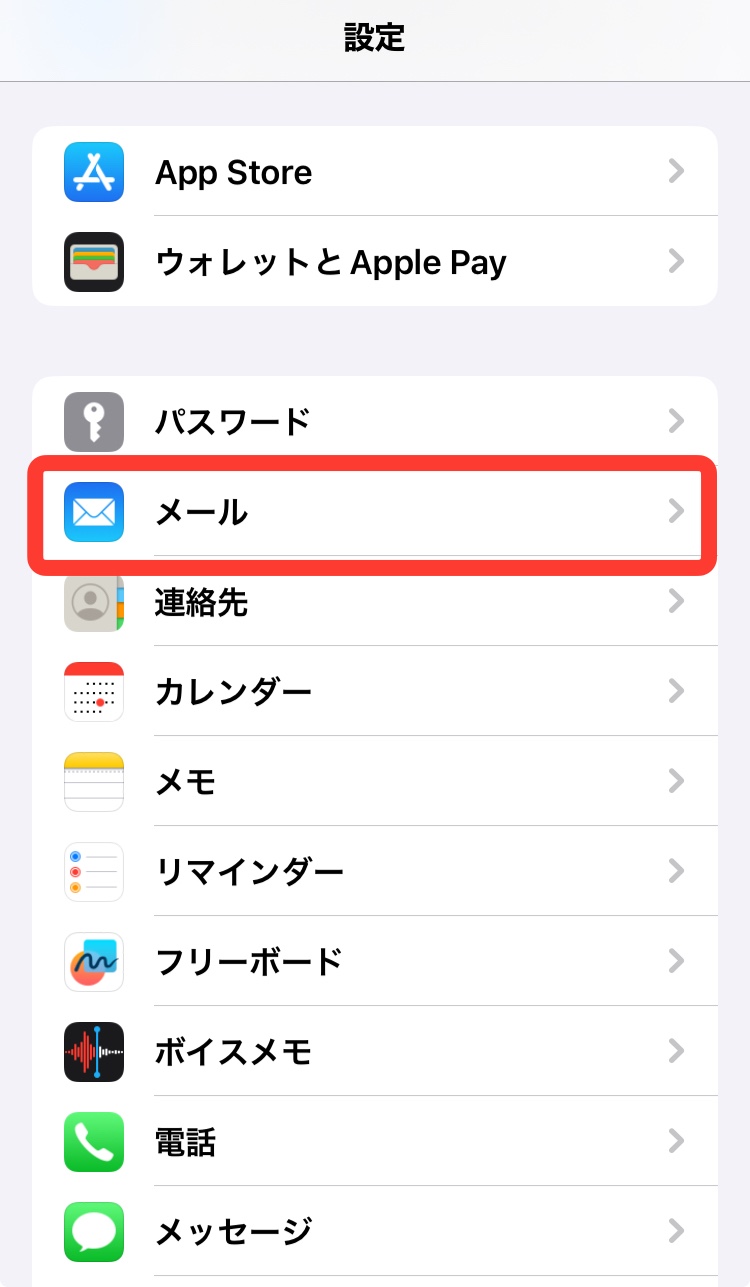Go to パスワード settings
This screenshot has height=1287, width=750.
click(374, 421)
